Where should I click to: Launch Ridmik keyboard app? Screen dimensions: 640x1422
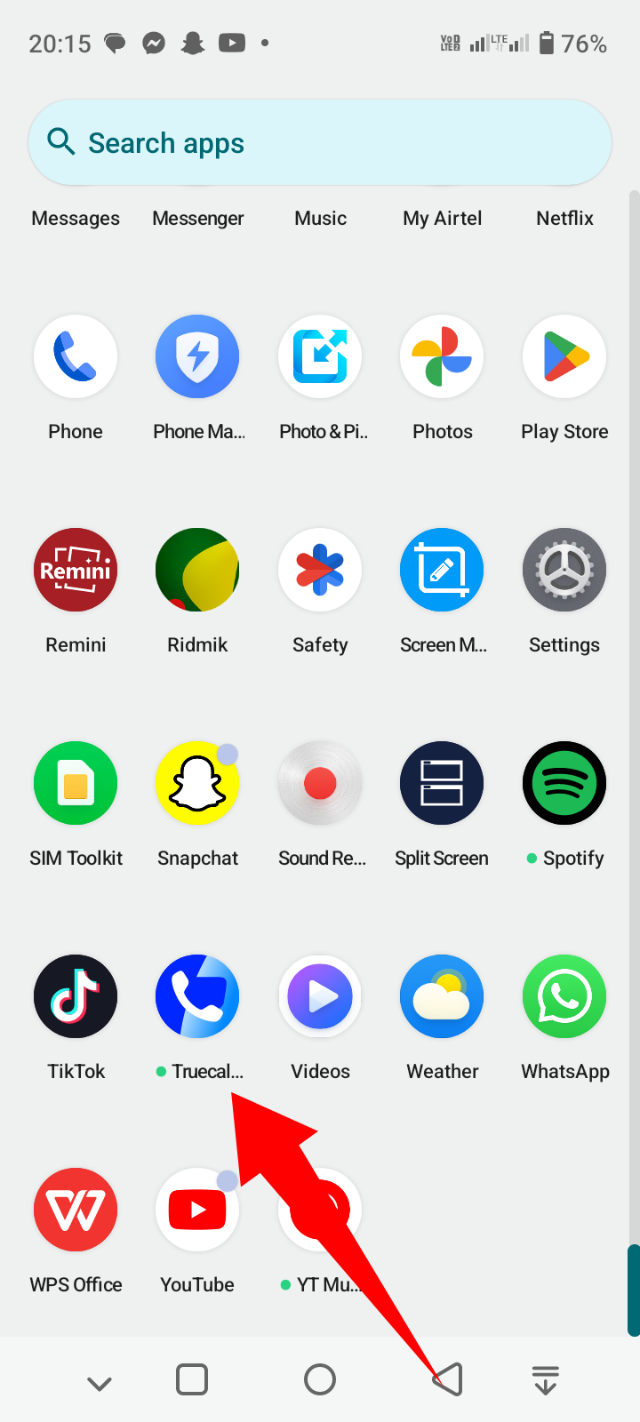click(198, 570)
